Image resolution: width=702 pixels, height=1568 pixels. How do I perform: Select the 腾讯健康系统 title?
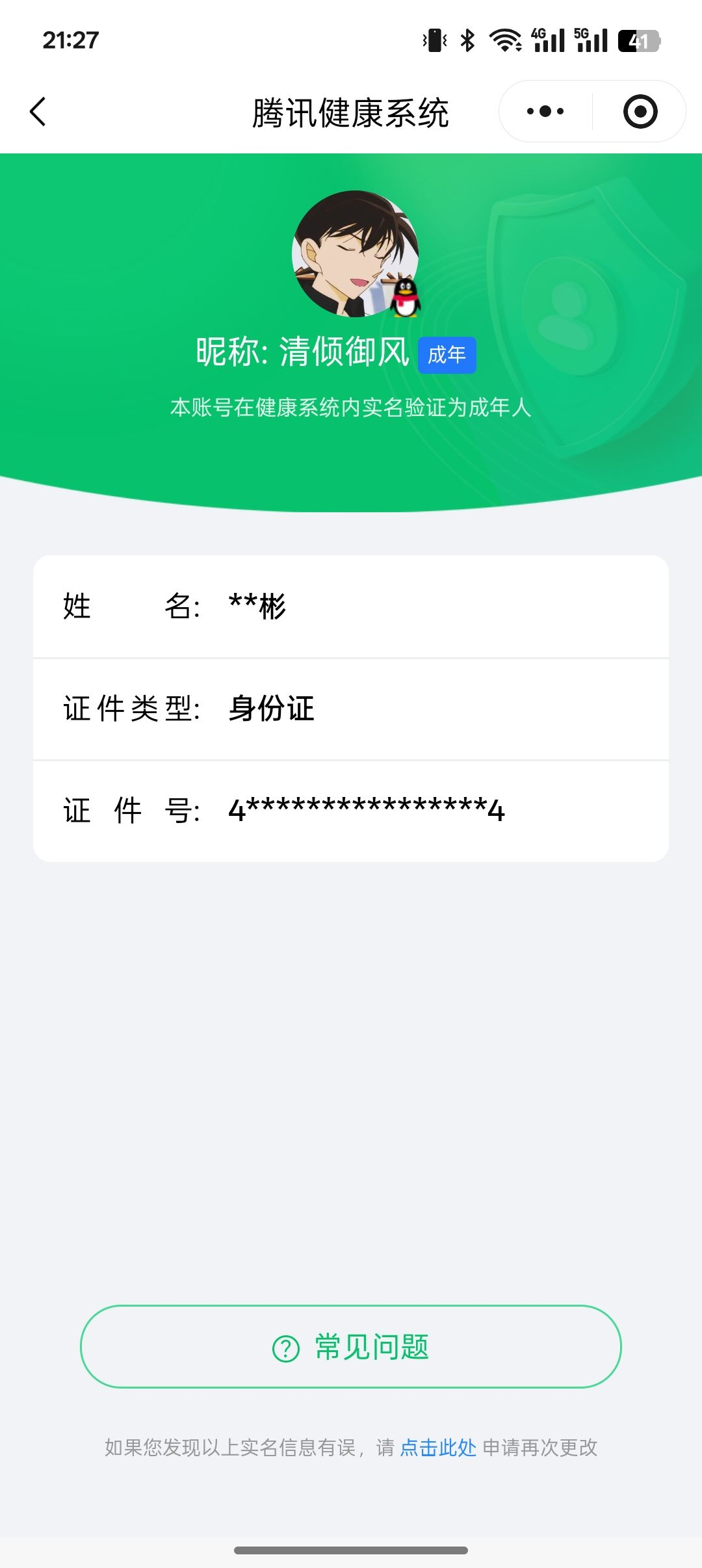[351, 111]
